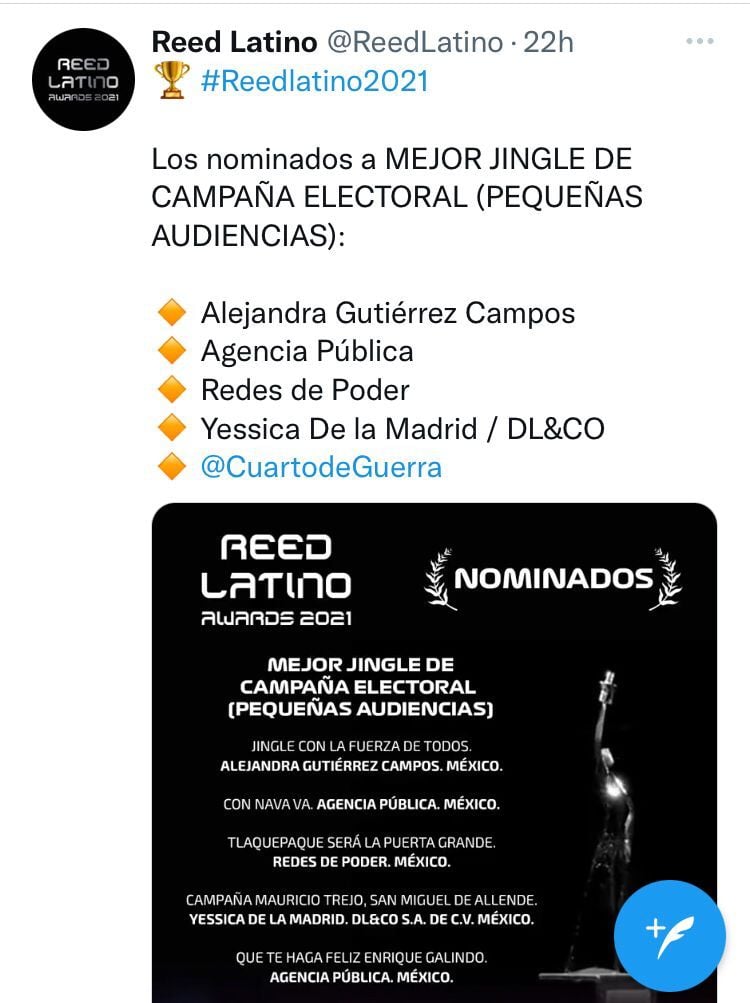
Task: Open the #Reedlatino2021 hashtag
Action: [314, 81]
